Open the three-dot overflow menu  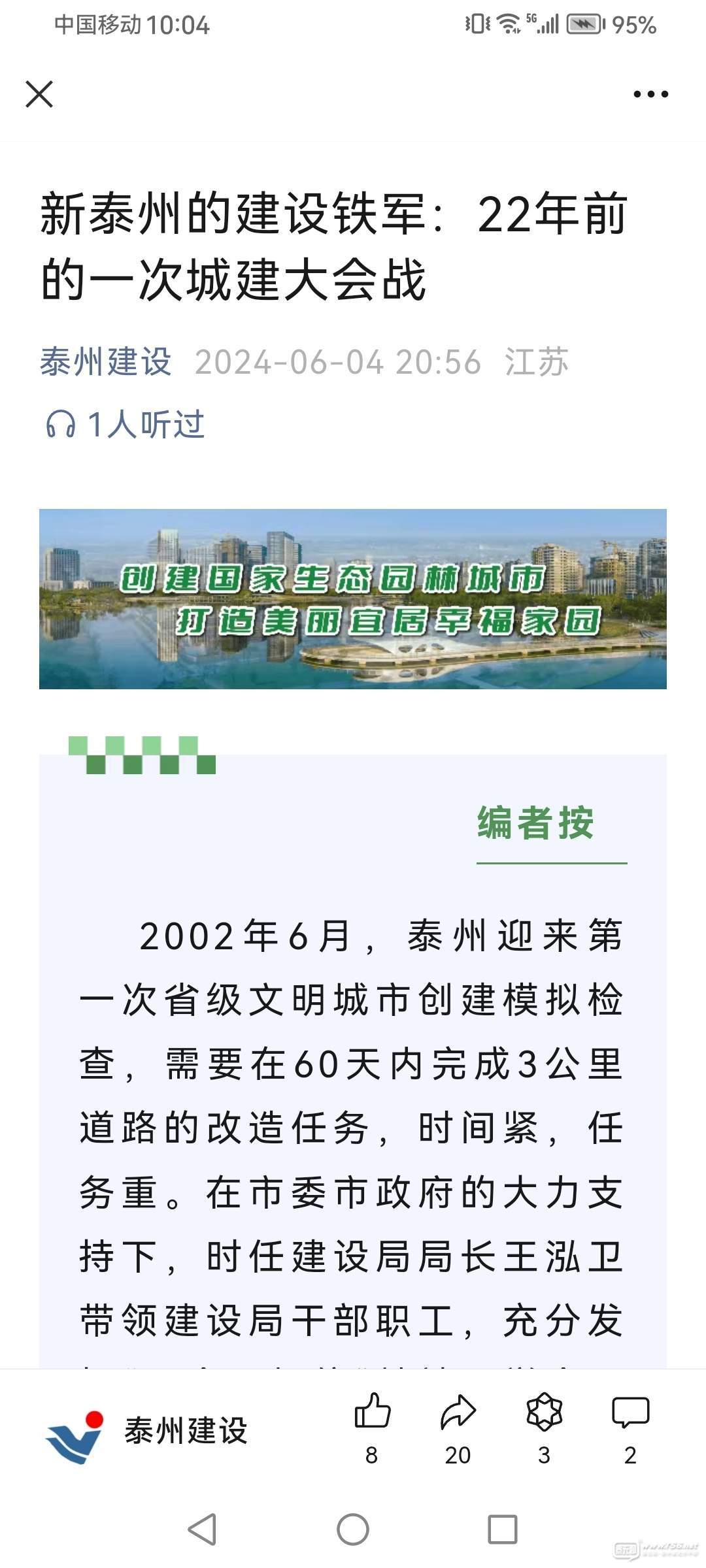click(x=650, y=94)
